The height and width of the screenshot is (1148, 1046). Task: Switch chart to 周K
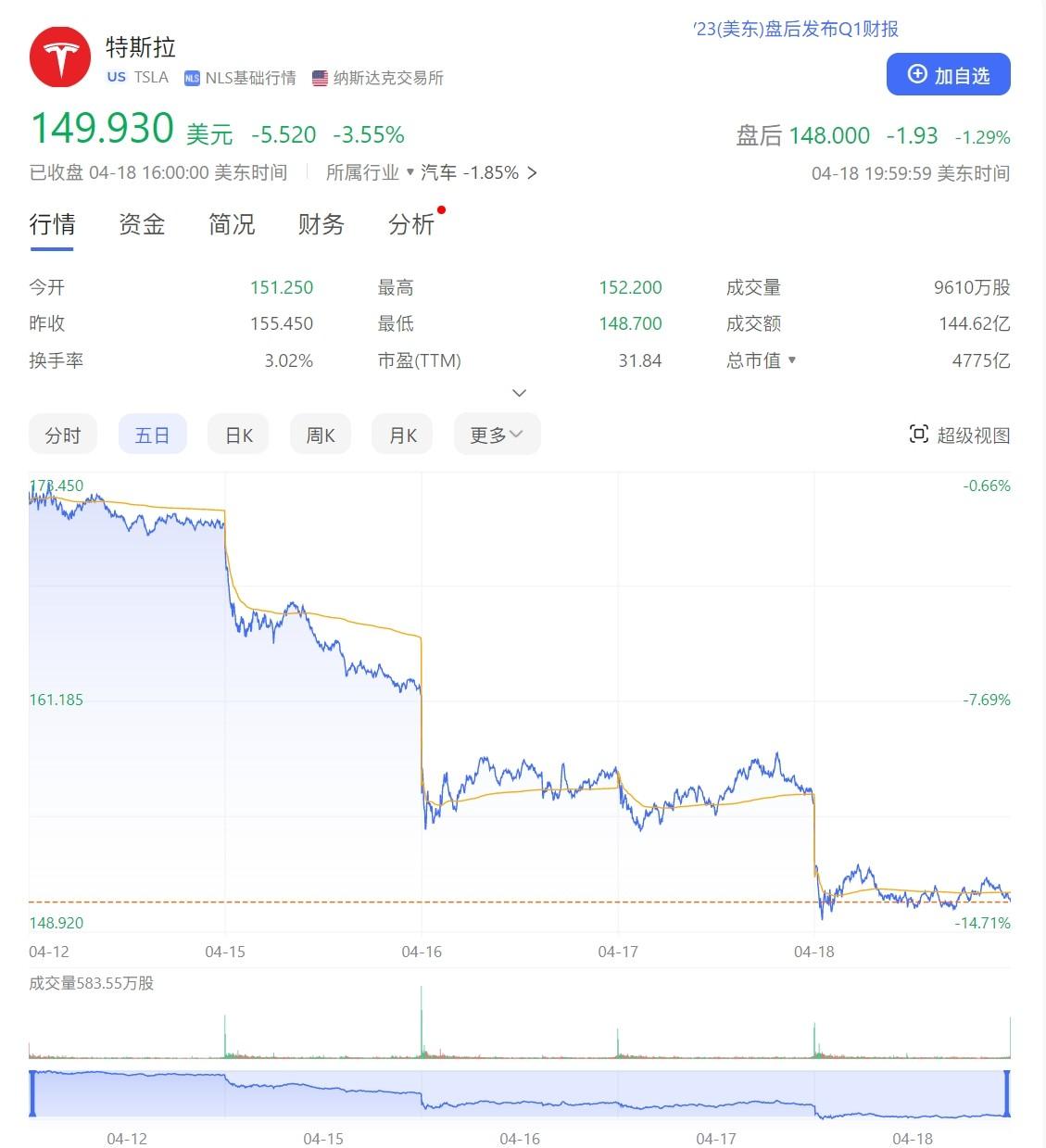[x=321, y=435]
